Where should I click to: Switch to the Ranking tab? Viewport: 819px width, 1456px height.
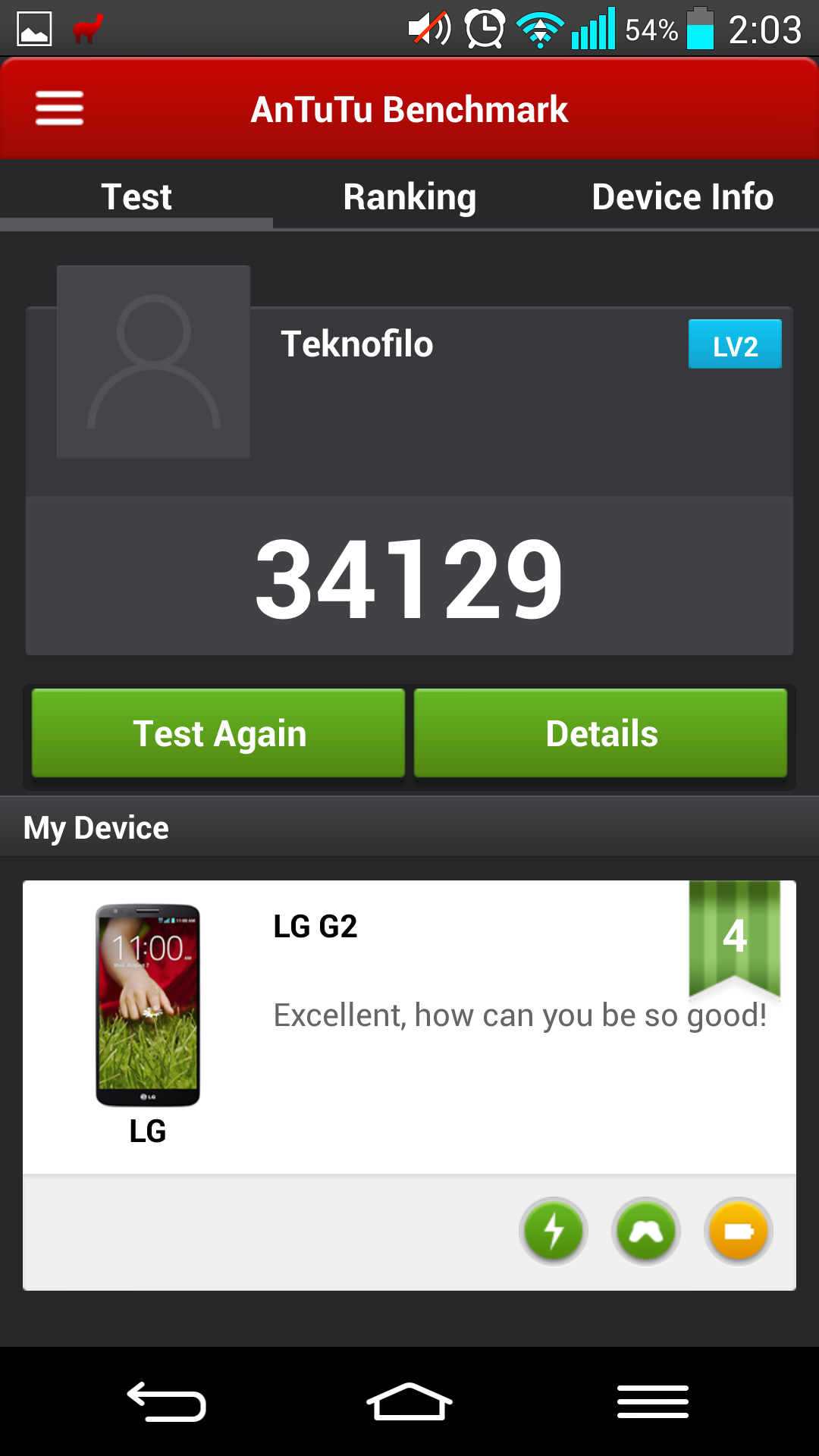[x=409, y=197]
